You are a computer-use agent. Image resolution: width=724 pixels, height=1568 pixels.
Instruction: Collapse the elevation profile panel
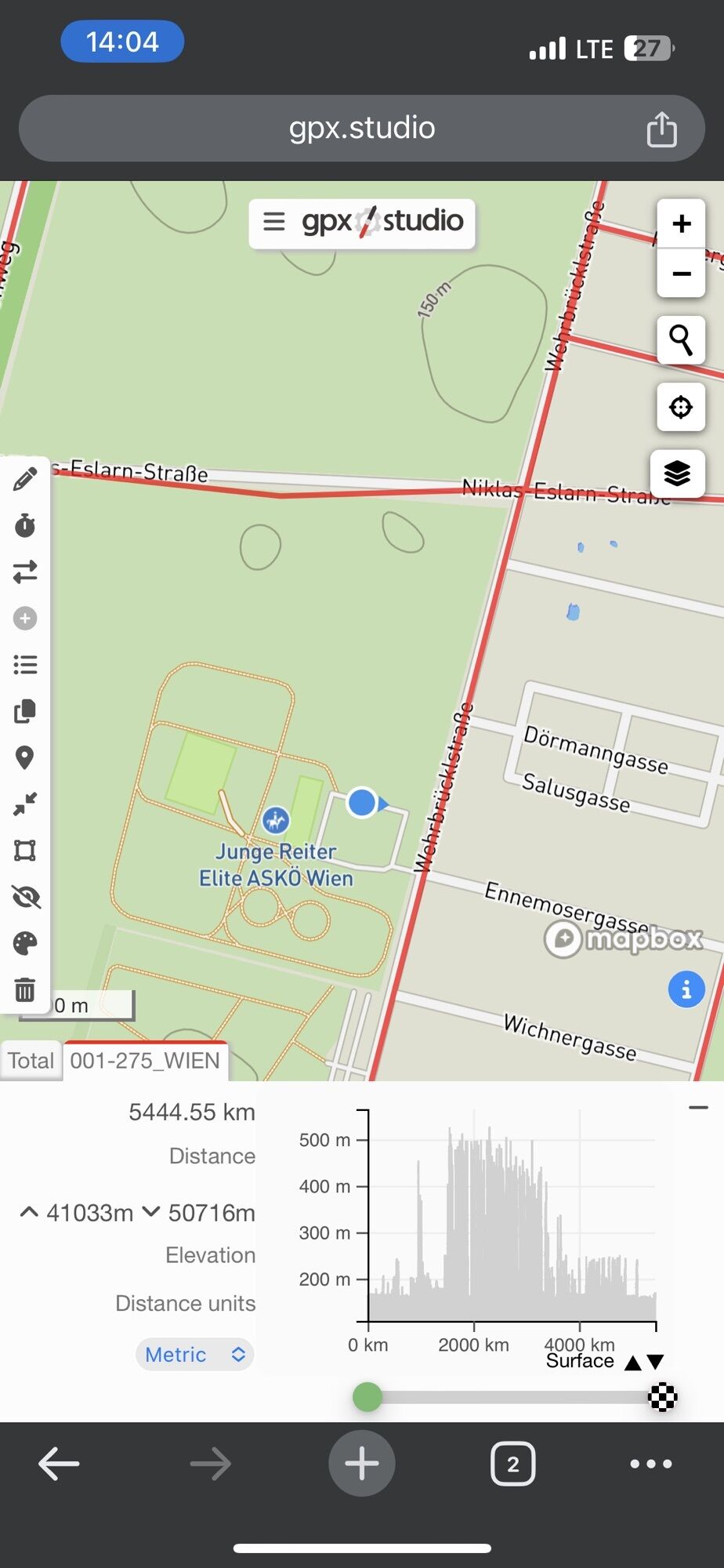(698, 1108)
